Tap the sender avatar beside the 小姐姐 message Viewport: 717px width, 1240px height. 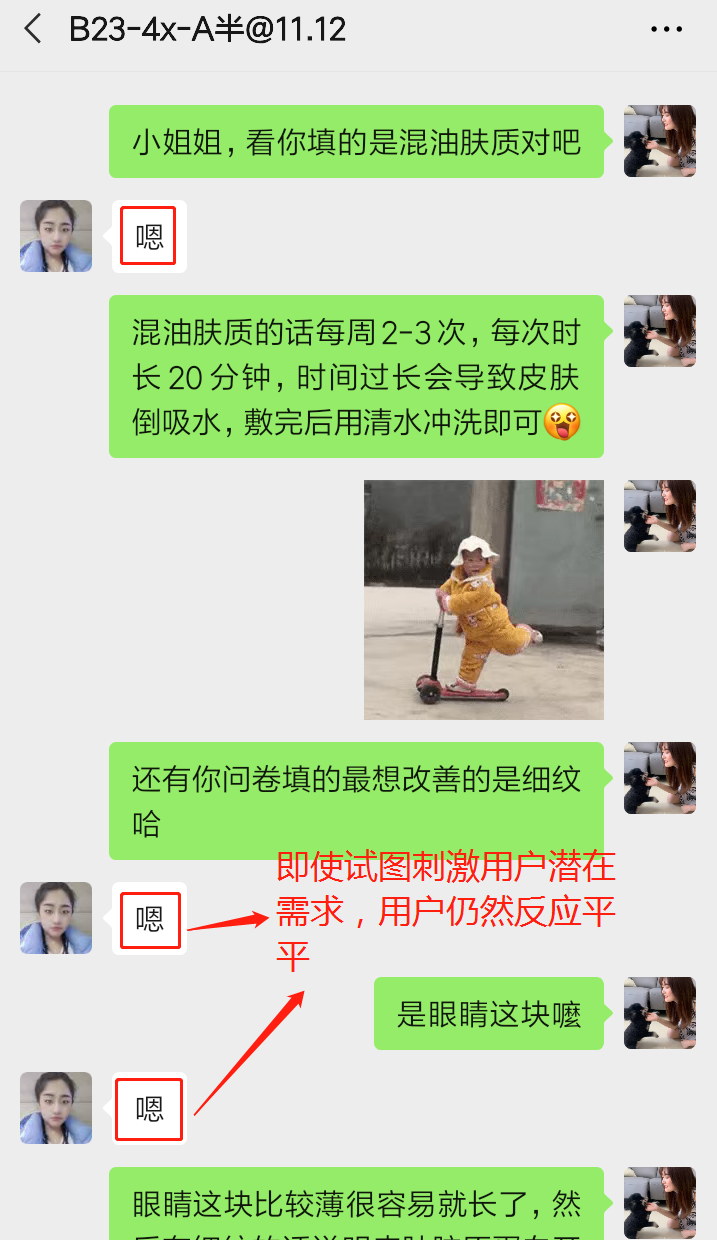point(659,141)
